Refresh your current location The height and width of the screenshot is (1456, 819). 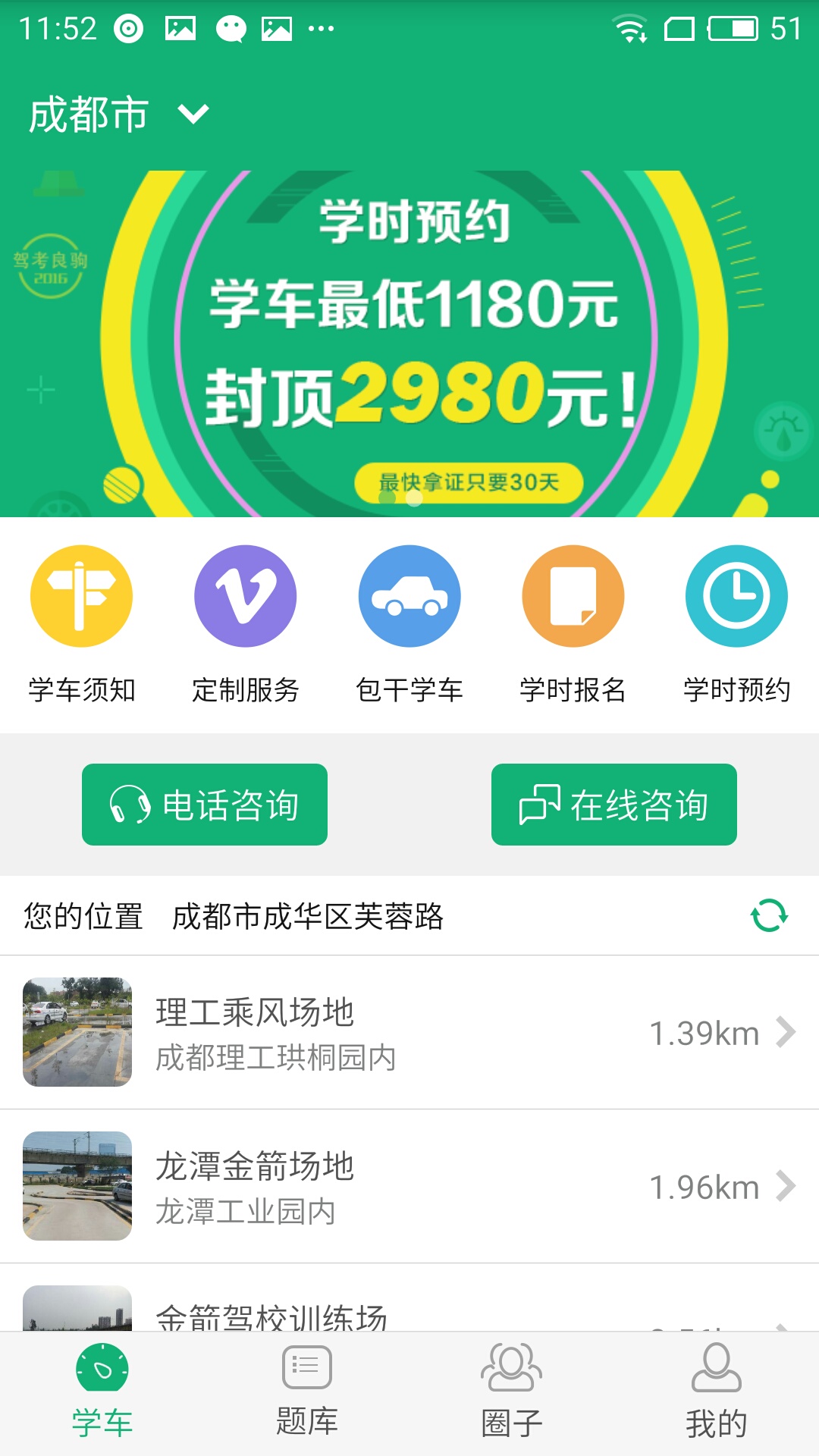tap(769, 915)
